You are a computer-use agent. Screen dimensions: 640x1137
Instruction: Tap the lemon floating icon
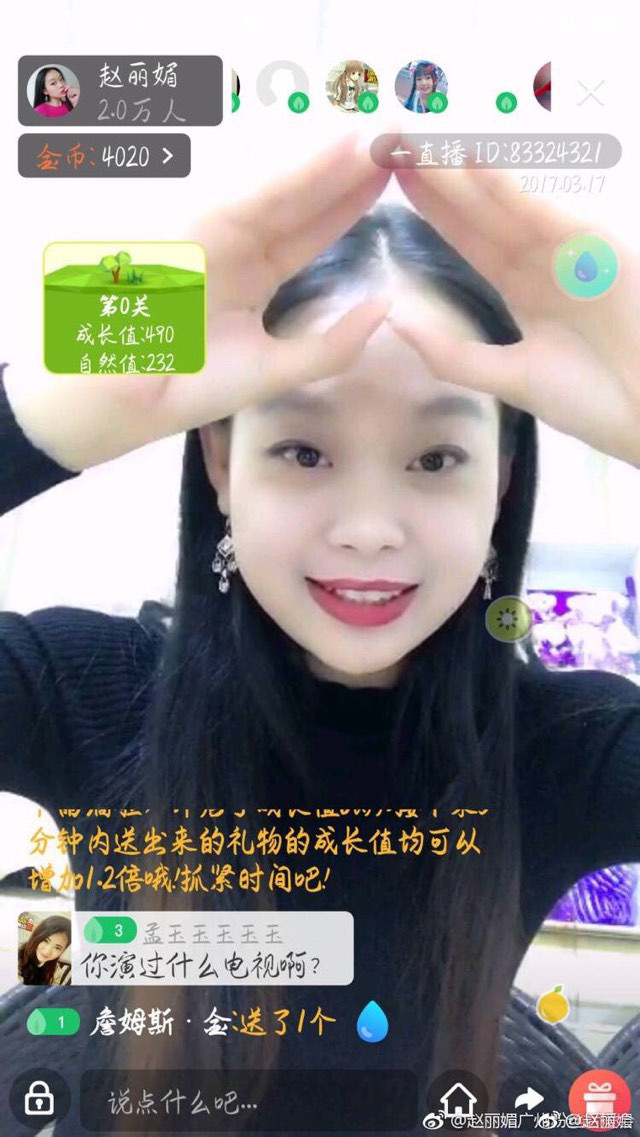[x=552, y=1004]
